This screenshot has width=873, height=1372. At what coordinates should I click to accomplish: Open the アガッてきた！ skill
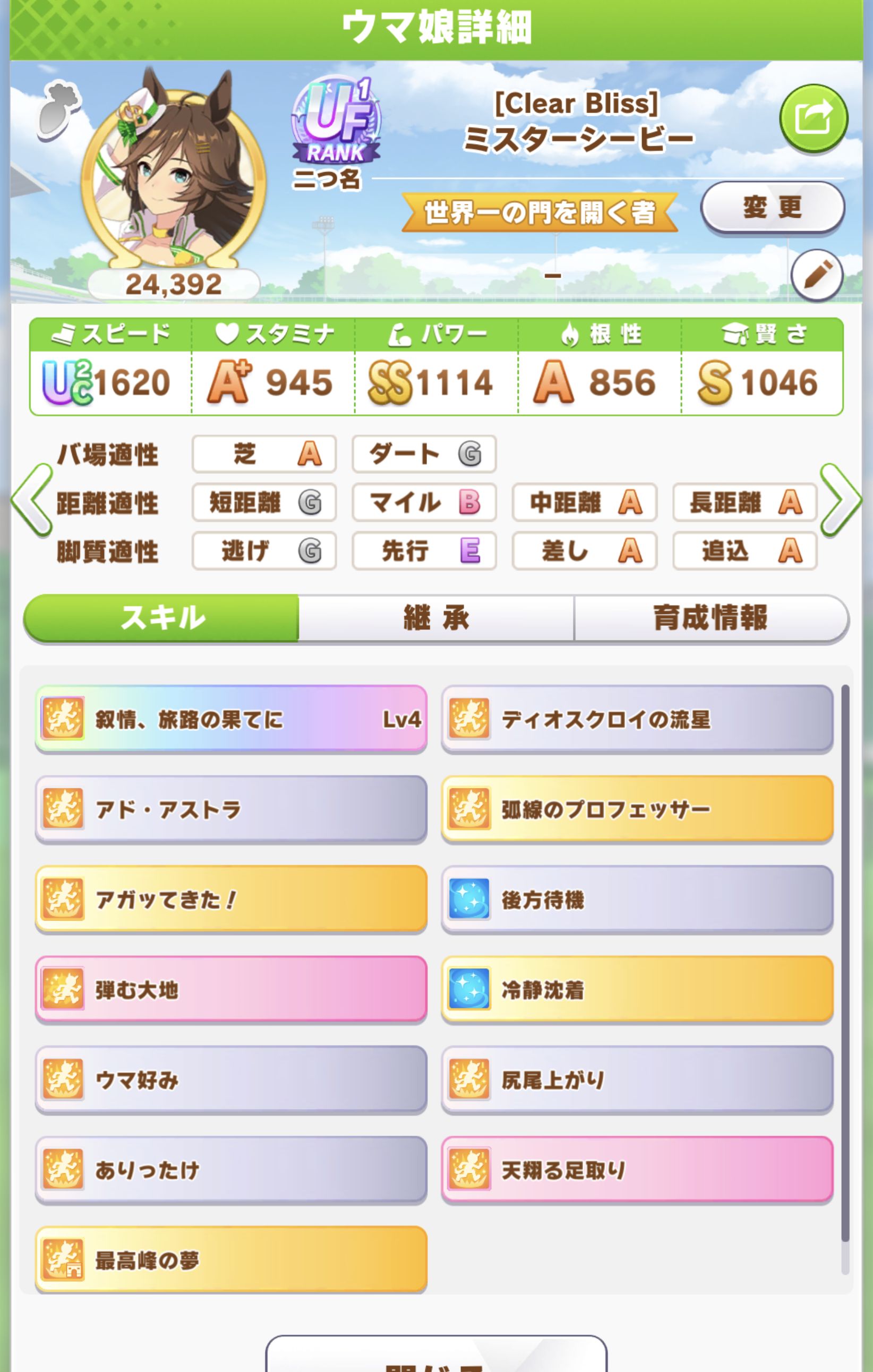tap(230, 899)
